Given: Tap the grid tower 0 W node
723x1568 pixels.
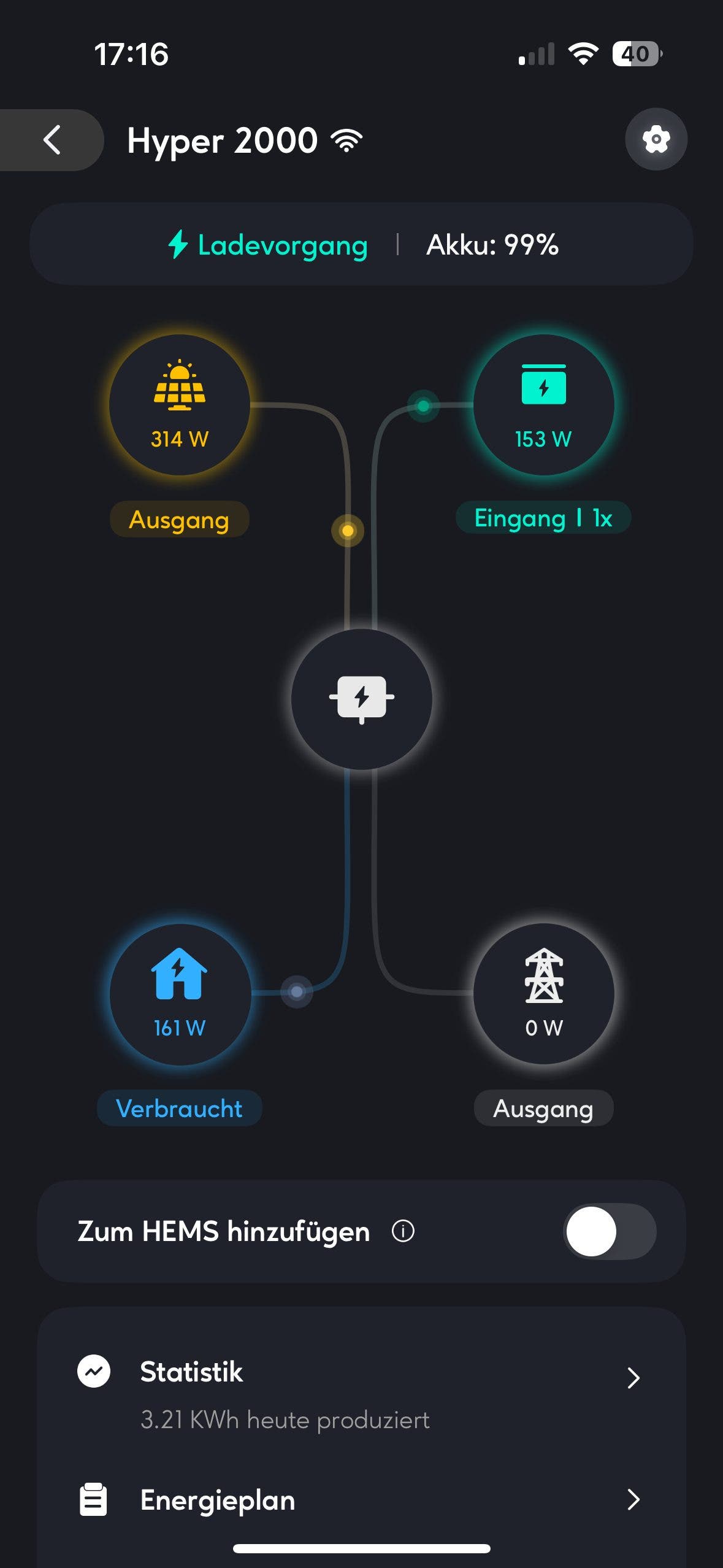Looking at the screenshot, I should 543,994.
